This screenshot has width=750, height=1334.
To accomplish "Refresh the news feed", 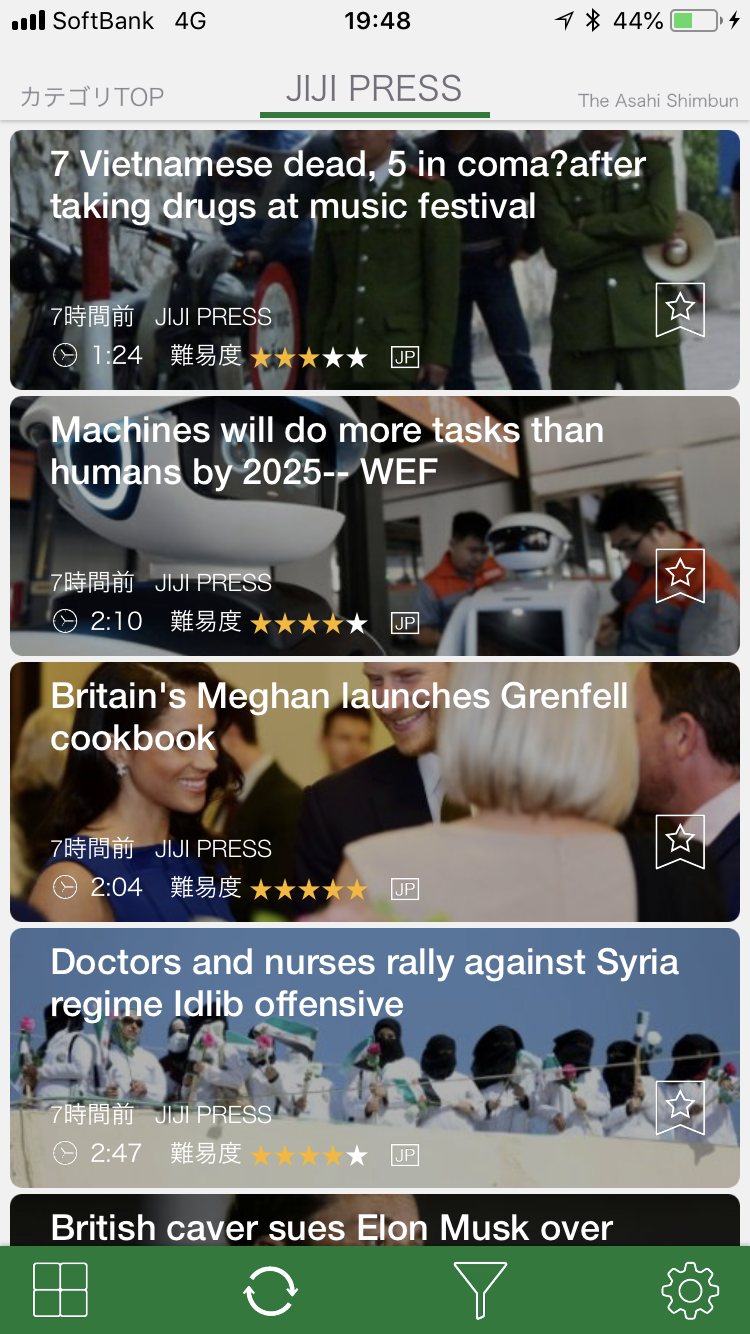I will click(270, 1290).
